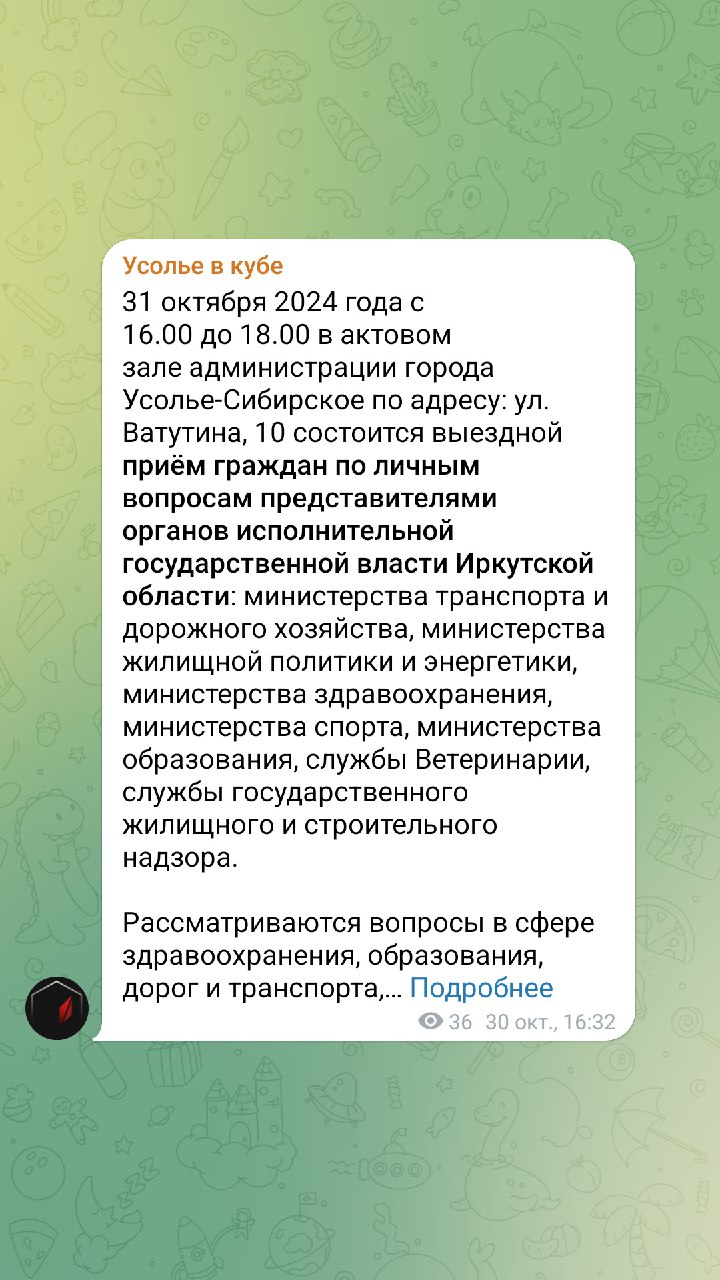
Task: Open the channel avatar beside the message
Action: click(57, 1008)
